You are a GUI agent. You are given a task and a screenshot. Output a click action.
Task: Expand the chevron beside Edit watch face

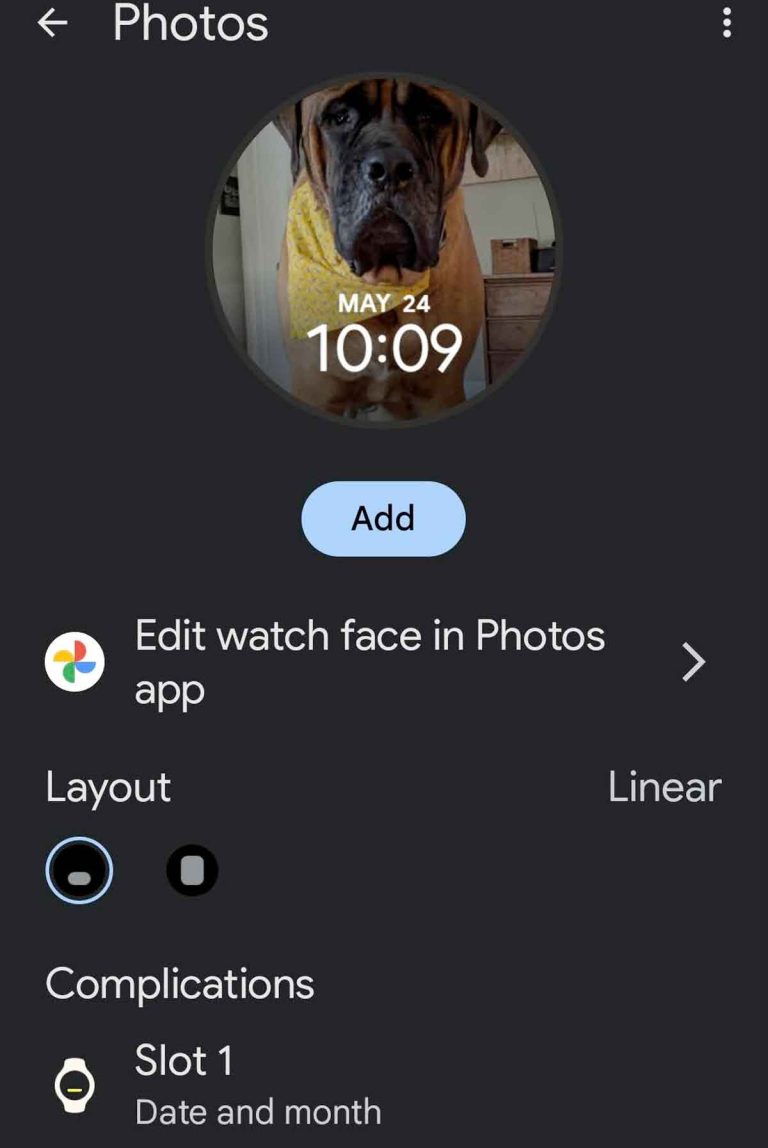[692, 662]
